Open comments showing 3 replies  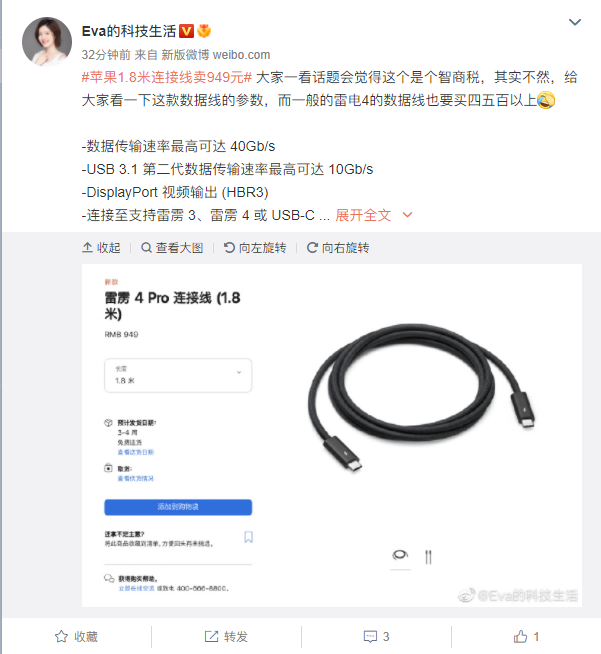pyautogui.click(x=375, y=636)
